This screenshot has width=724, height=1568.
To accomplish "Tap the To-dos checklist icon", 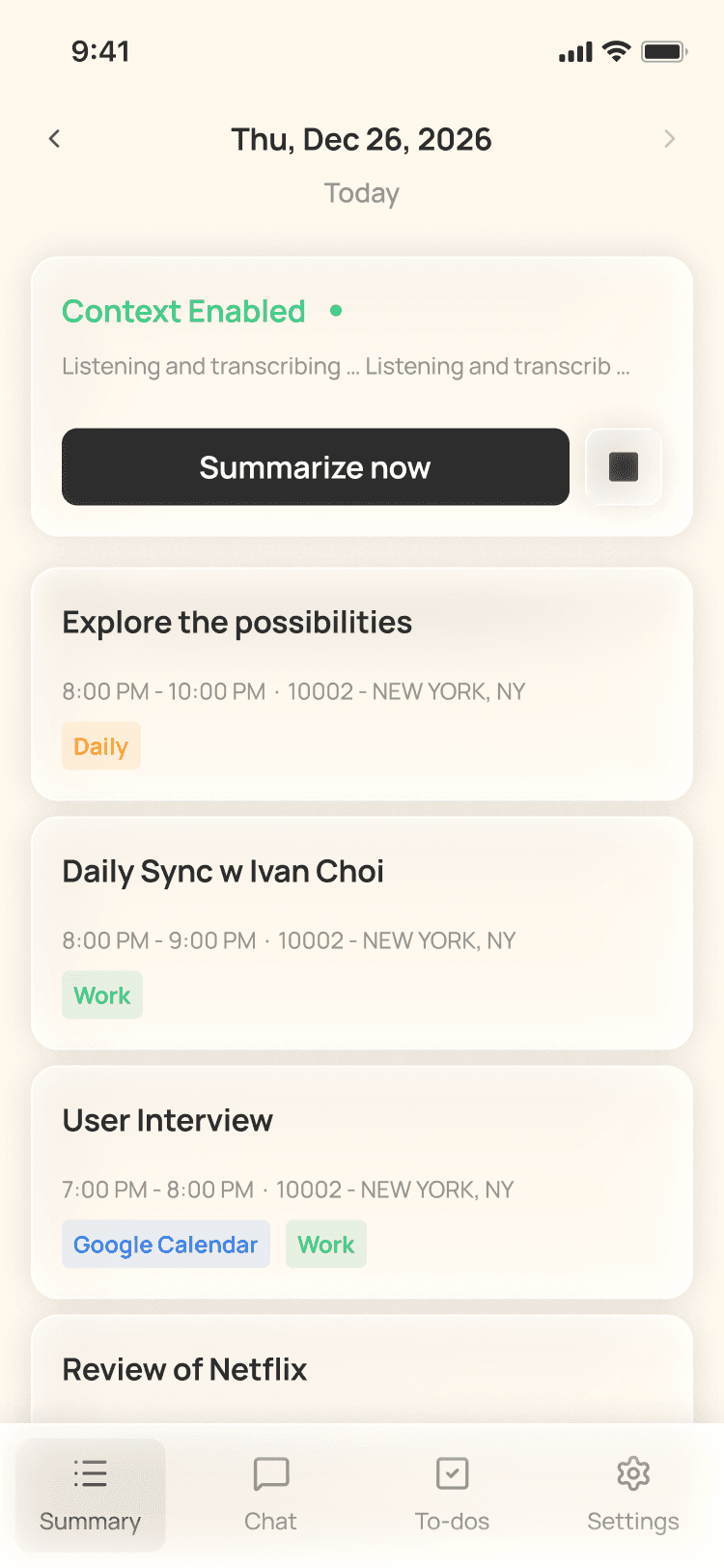I will pyautogui.click(x=452, y=1473).
